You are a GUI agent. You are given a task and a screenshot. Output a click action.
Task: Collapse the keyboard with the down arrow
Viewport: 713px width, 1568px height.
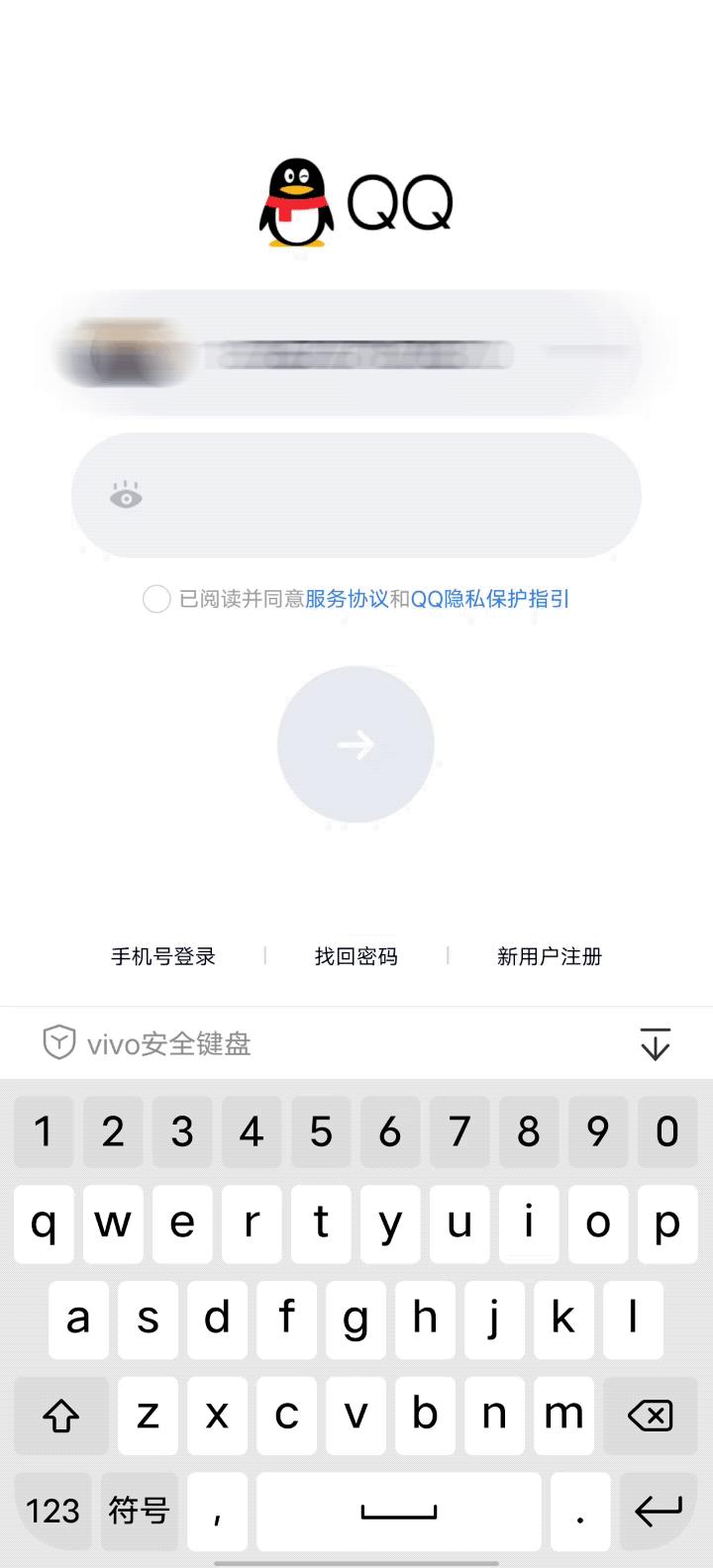(655, 1042)
